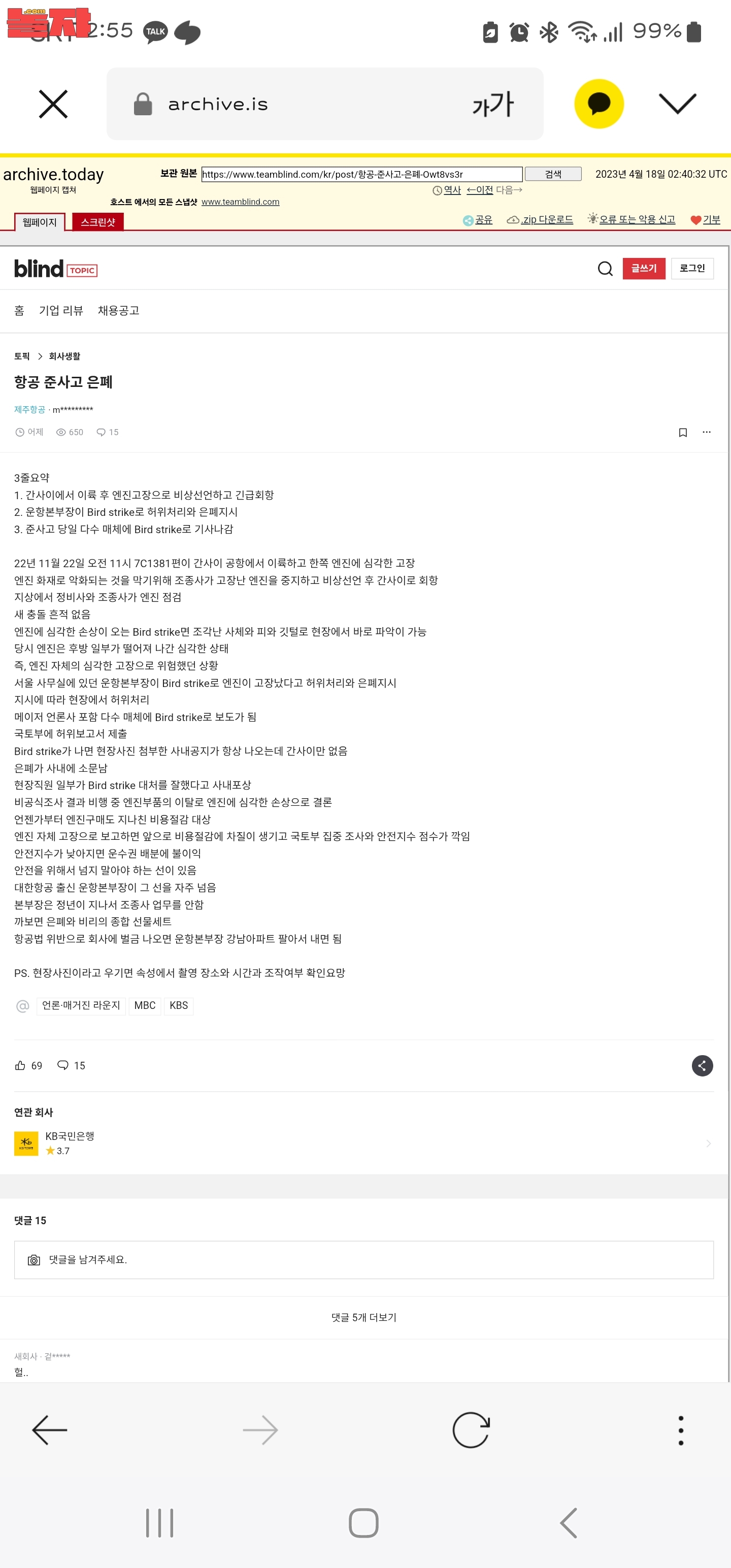
Task: Expand 댓글 5개 더보기
Action: [x=363, y=1317]
